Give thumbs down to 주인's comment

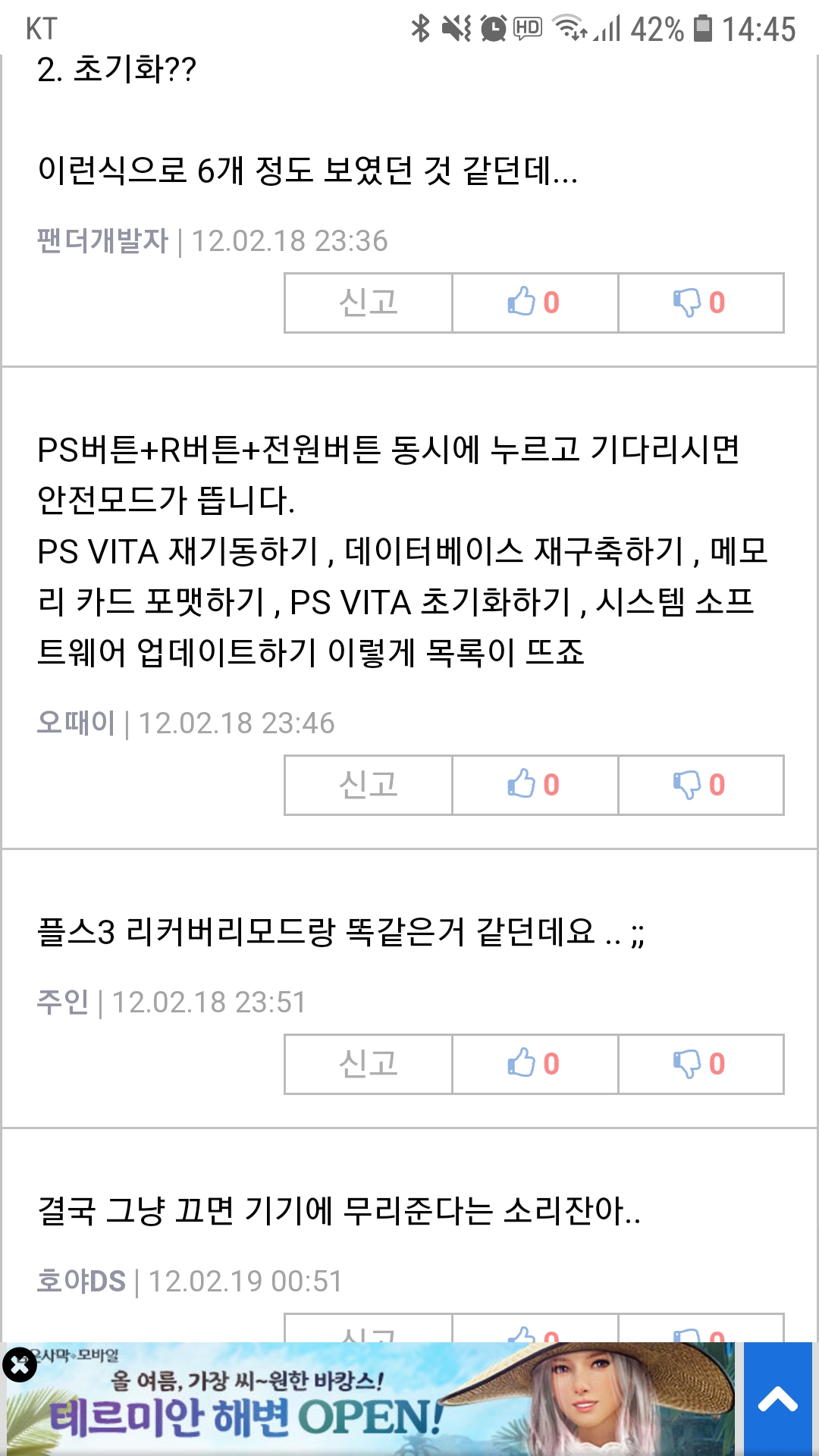(x=701, y=1064)
